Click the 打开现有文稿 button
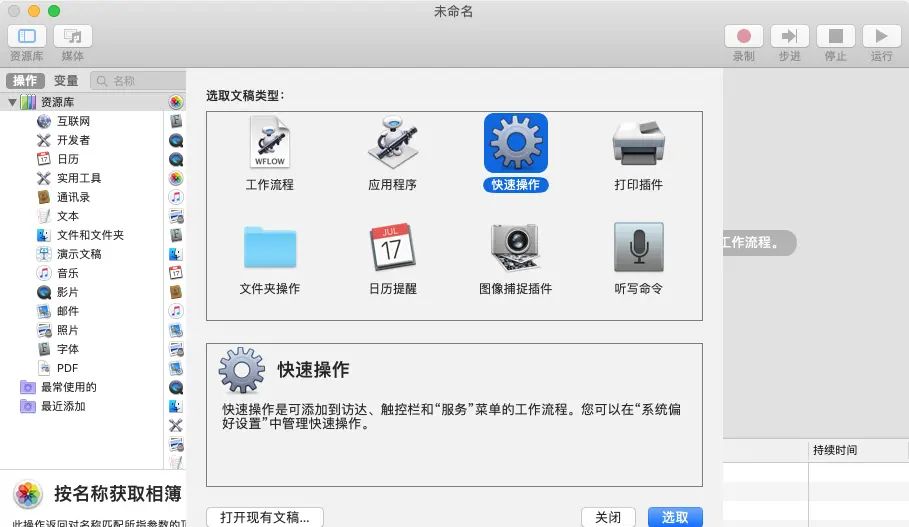Screen dimensions: 909x527 (265, 517)
